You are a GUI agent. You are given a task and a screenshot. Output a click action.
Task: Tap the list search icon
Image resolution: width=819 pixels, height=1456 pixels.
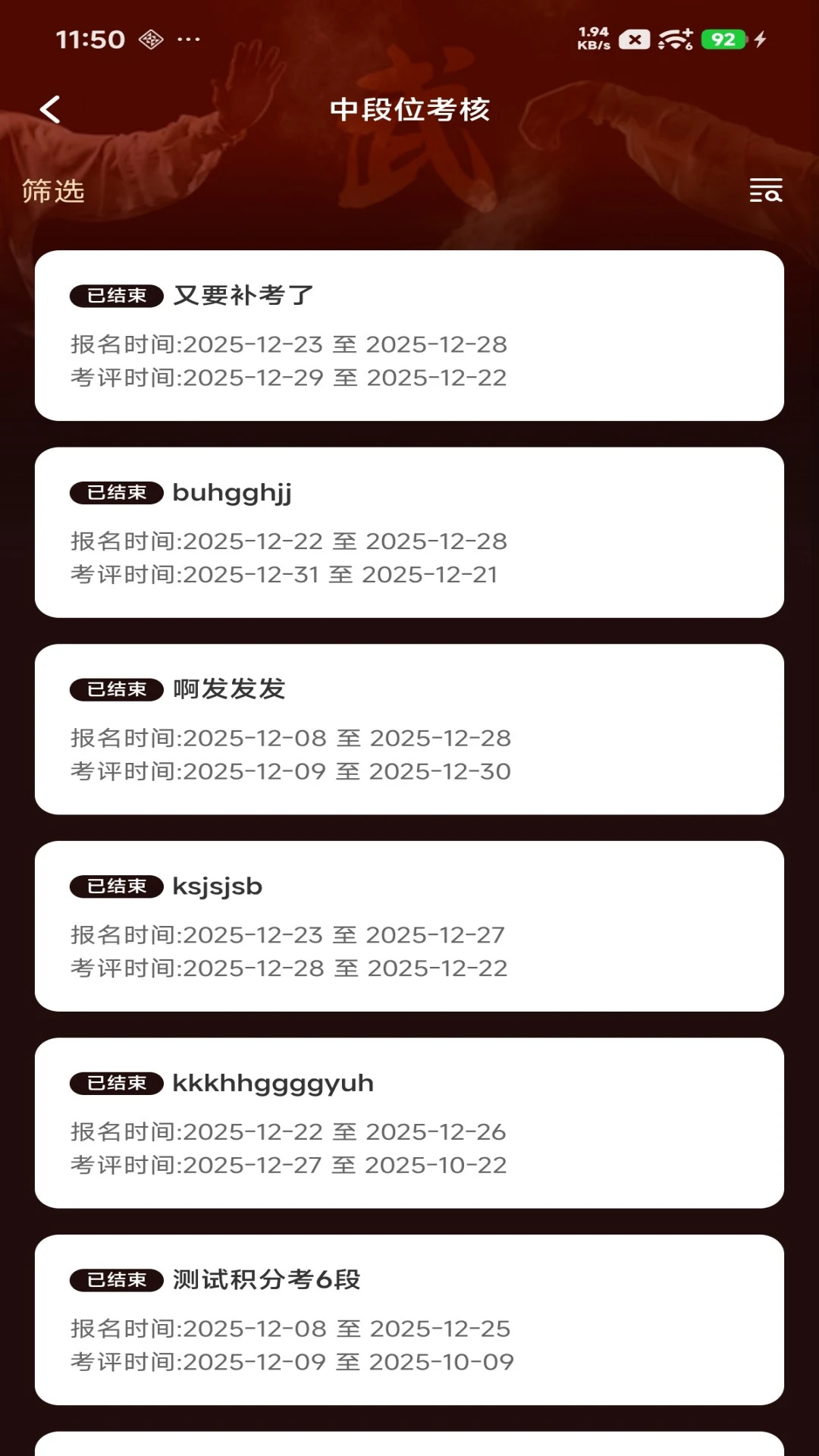pyautogui.click(x=766, y=190)
